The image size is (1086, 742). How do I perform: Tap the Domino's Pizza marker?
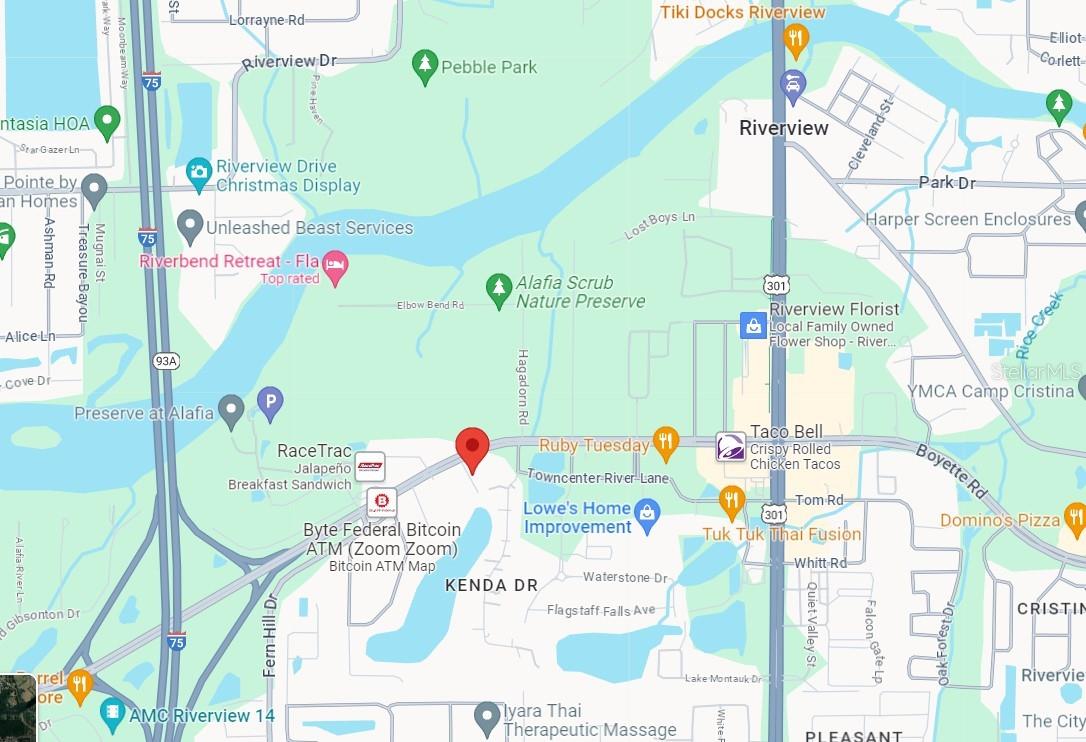click(1075, 518)
